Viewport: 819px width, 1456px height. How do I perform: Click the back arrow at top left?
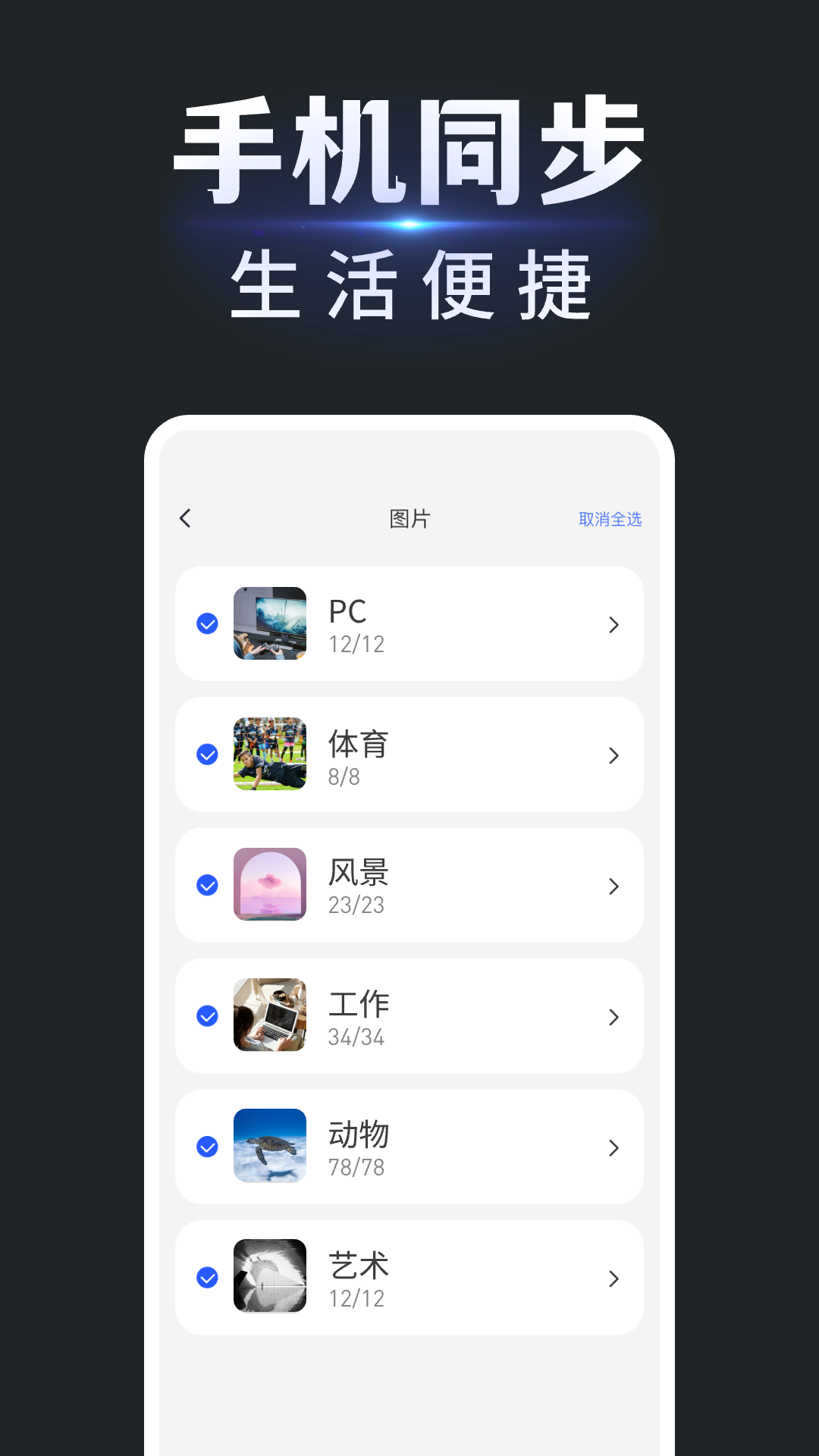[184, 517]
